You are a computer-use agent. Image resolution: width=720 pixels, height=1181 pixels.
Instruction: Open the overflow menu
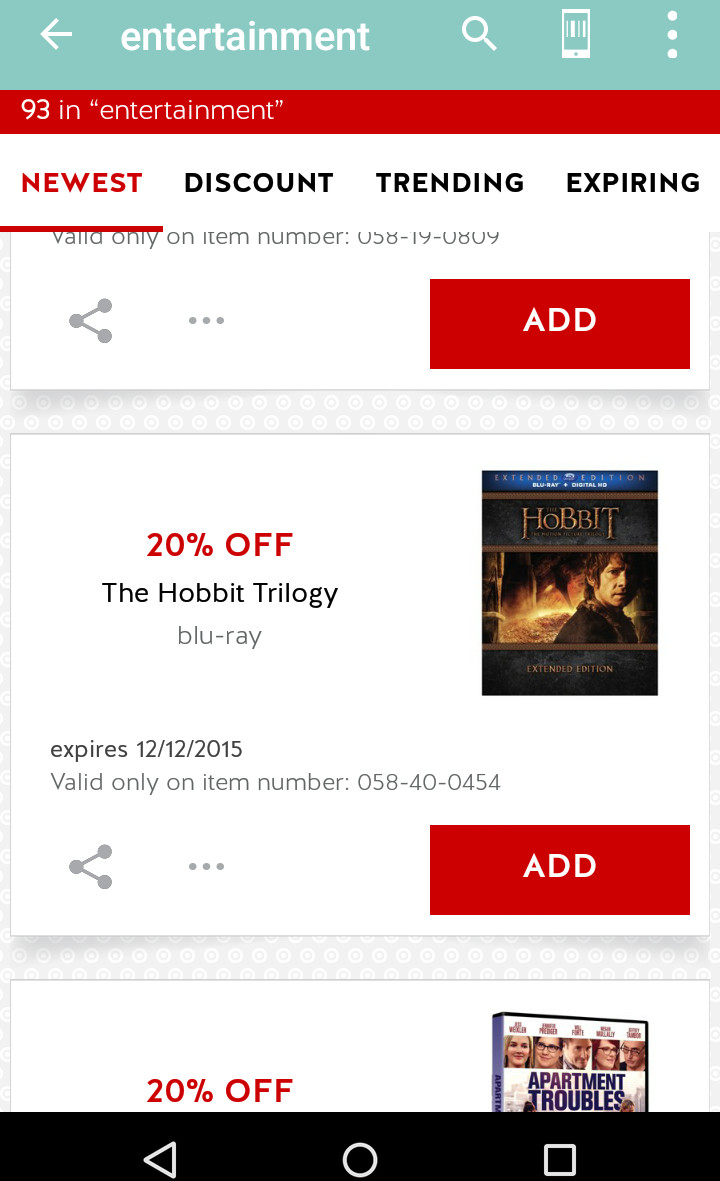672,35
